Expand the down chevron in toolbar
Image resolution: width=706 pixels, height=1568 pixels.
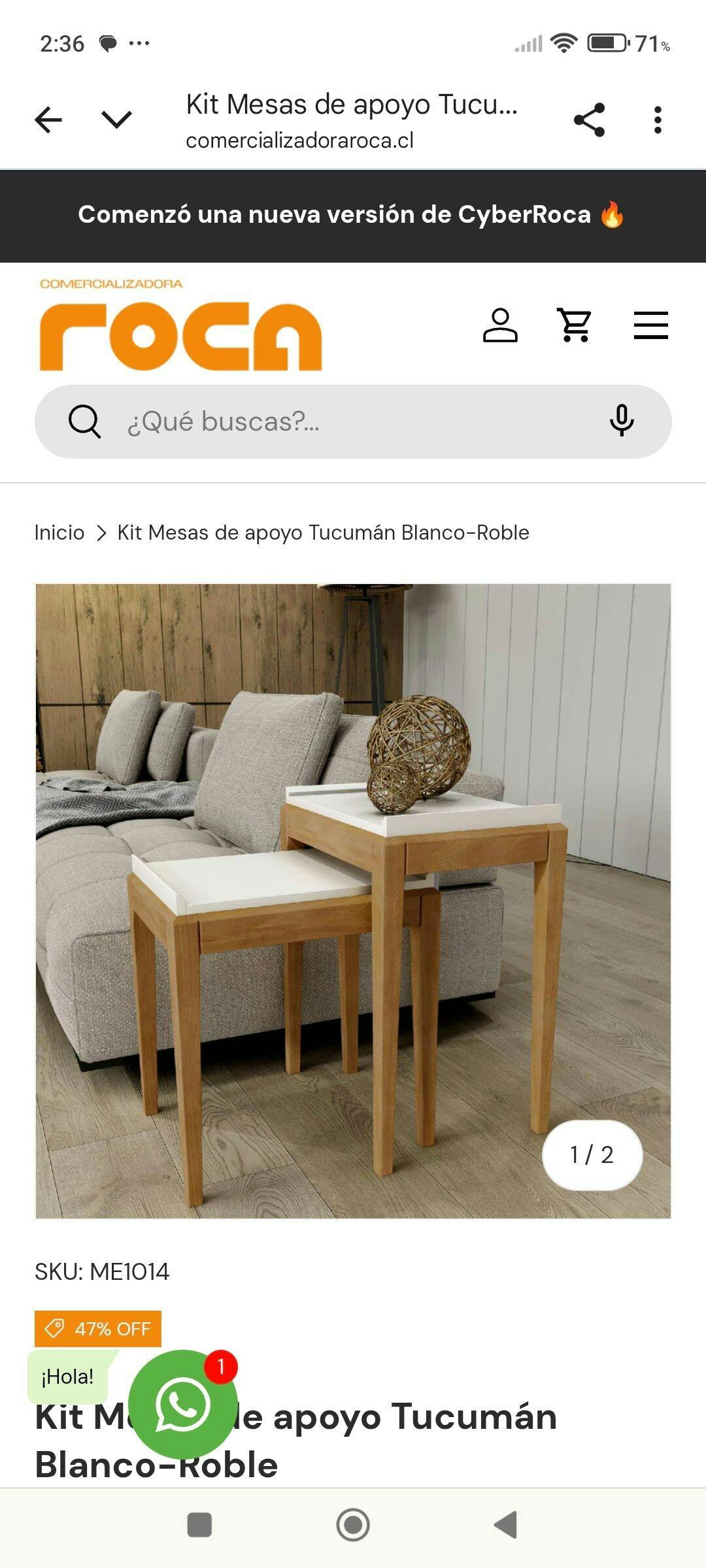pos(117,120)
